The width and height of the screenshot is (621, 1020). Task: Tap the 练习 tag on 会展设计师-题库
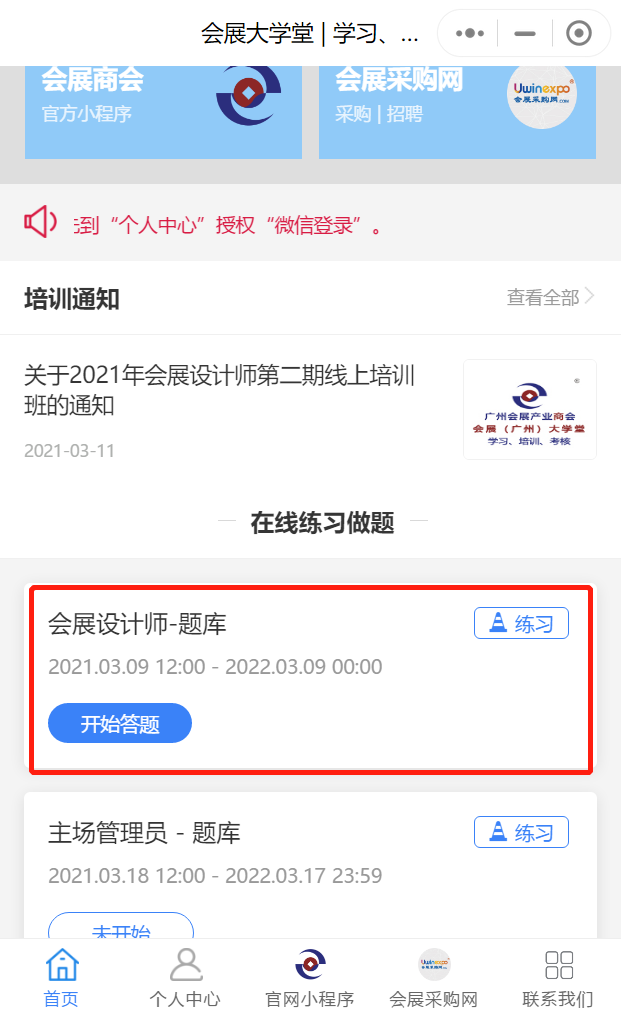[x=522, y=623]
